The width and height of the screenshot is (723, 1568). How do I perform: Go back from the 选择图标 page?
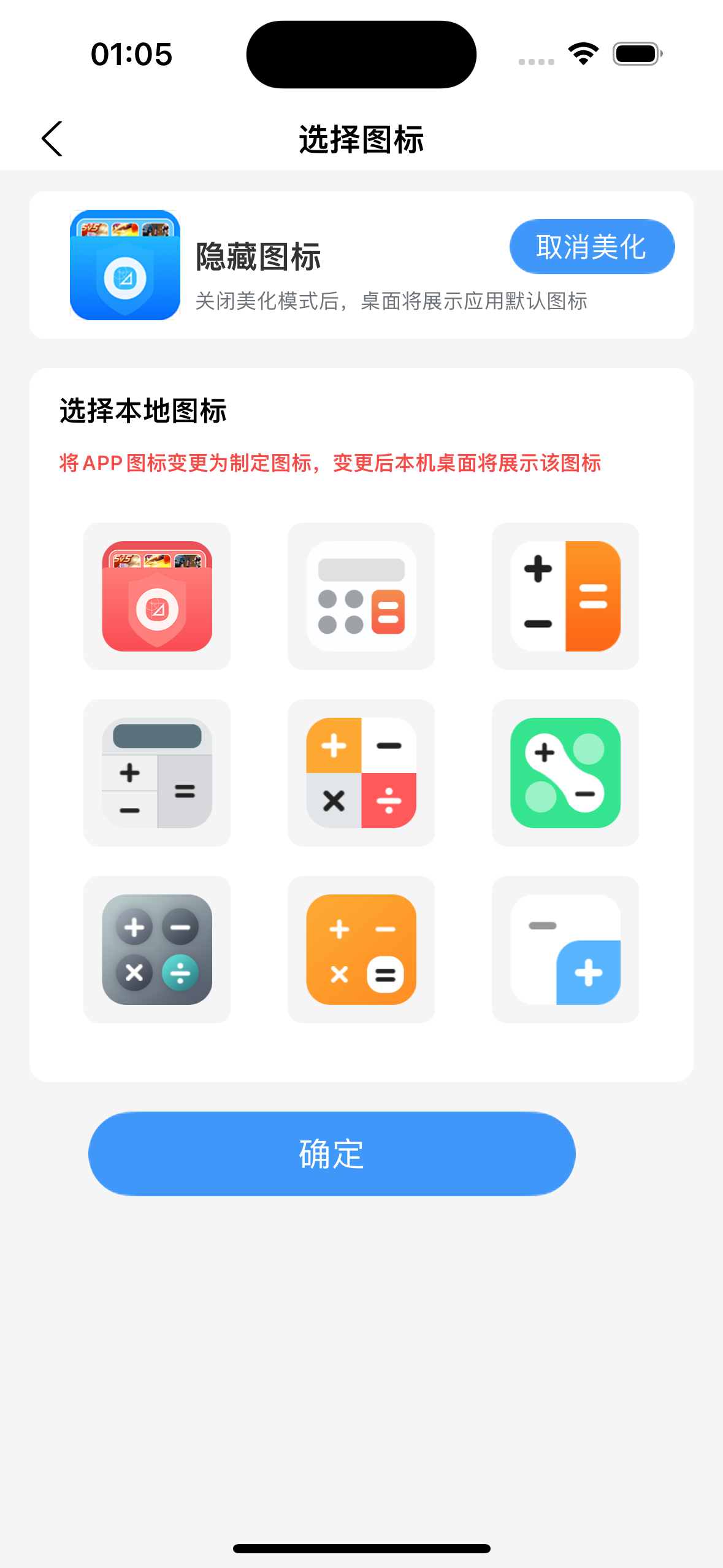[x=52, y=139]
